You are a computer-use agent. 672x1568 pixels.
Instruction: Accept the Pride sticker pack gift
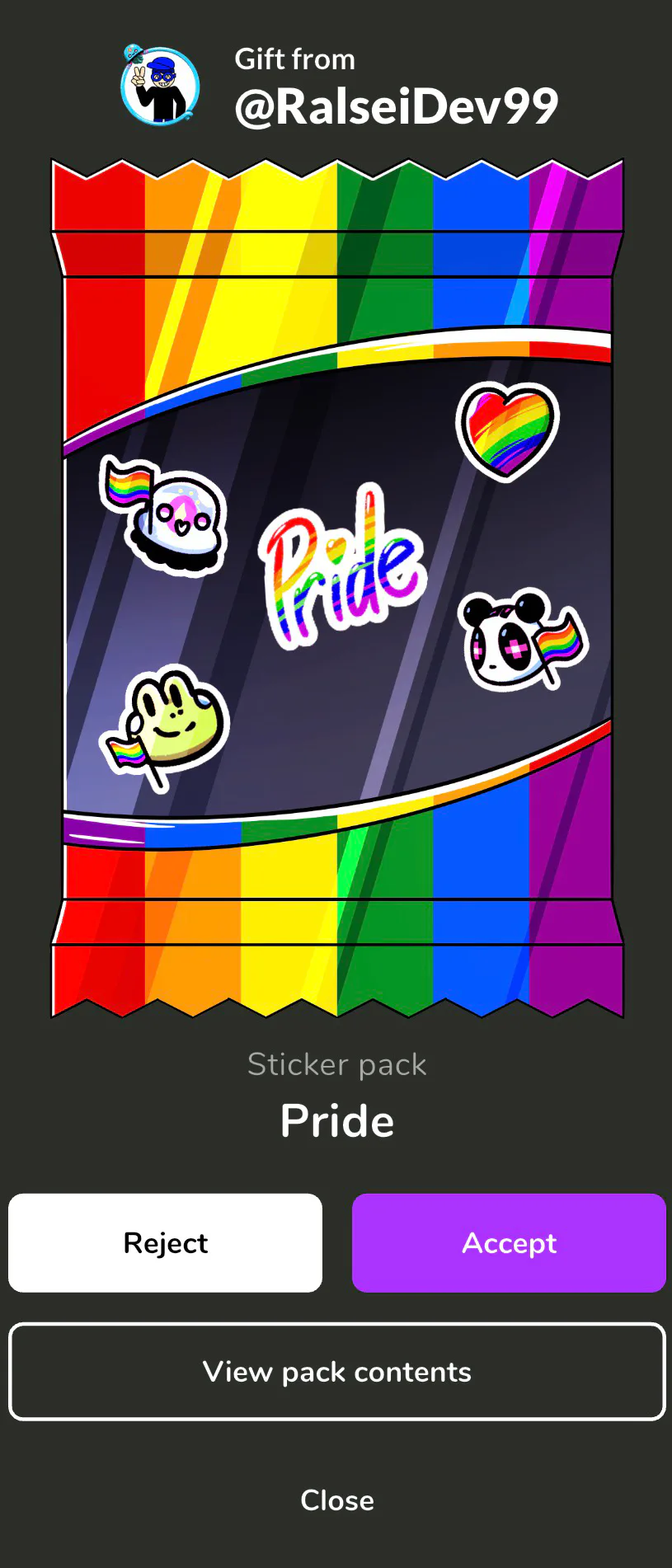point(509,1242)
